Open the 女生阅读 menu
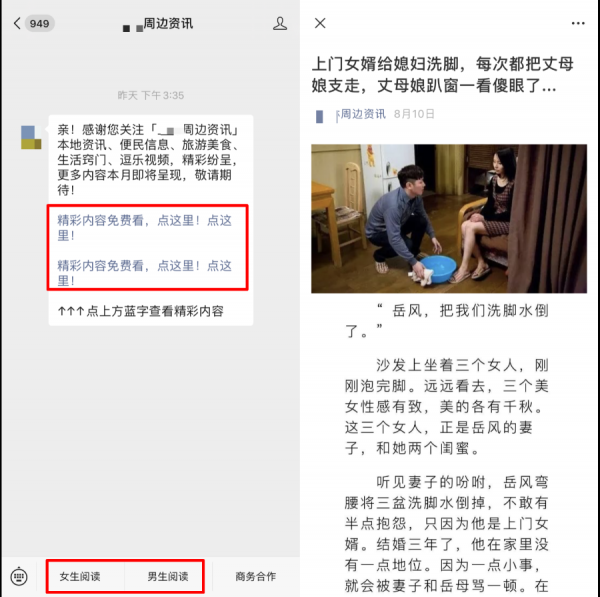This screenshot has height=597, width=600. point(82,577)
